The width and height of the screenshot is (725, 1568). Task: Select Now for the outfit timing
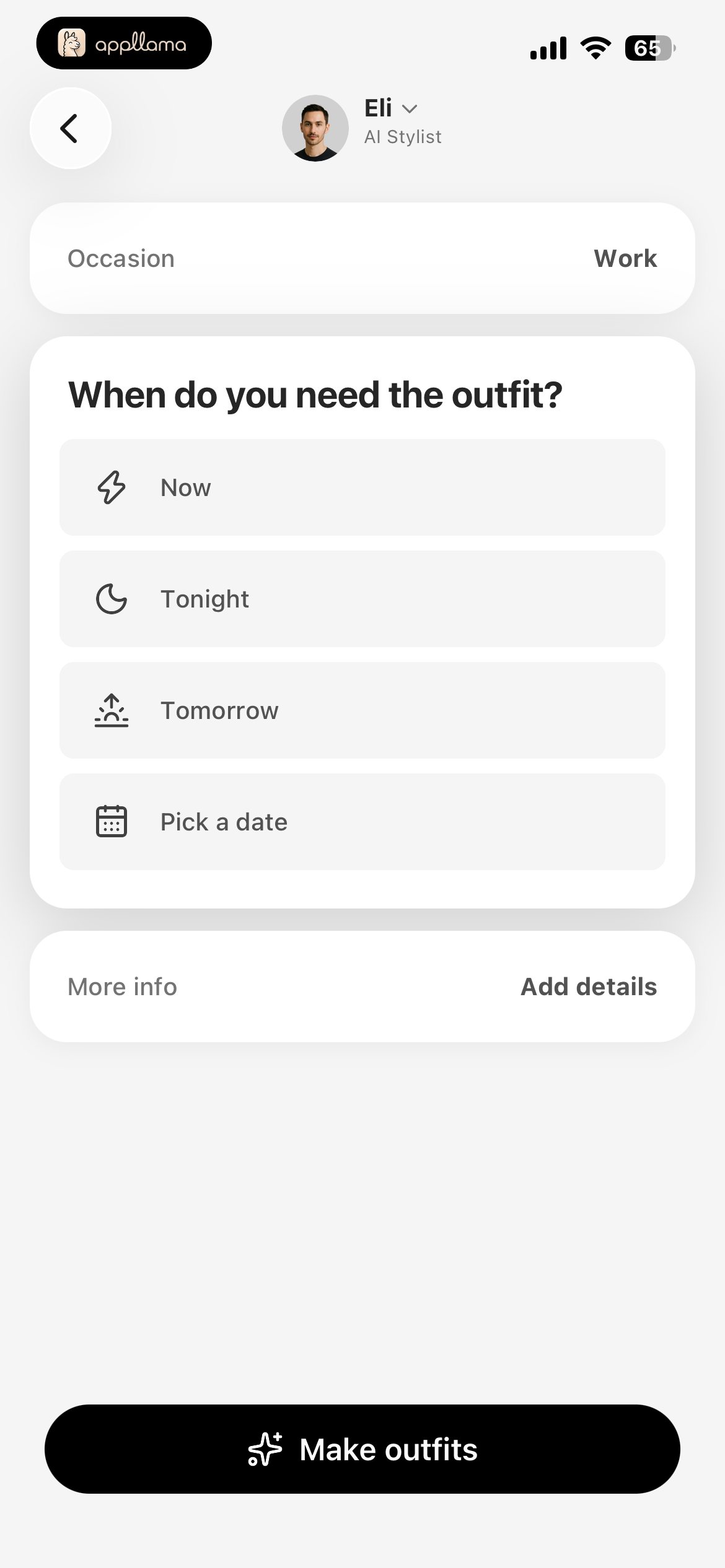click(x=362, y=487)
